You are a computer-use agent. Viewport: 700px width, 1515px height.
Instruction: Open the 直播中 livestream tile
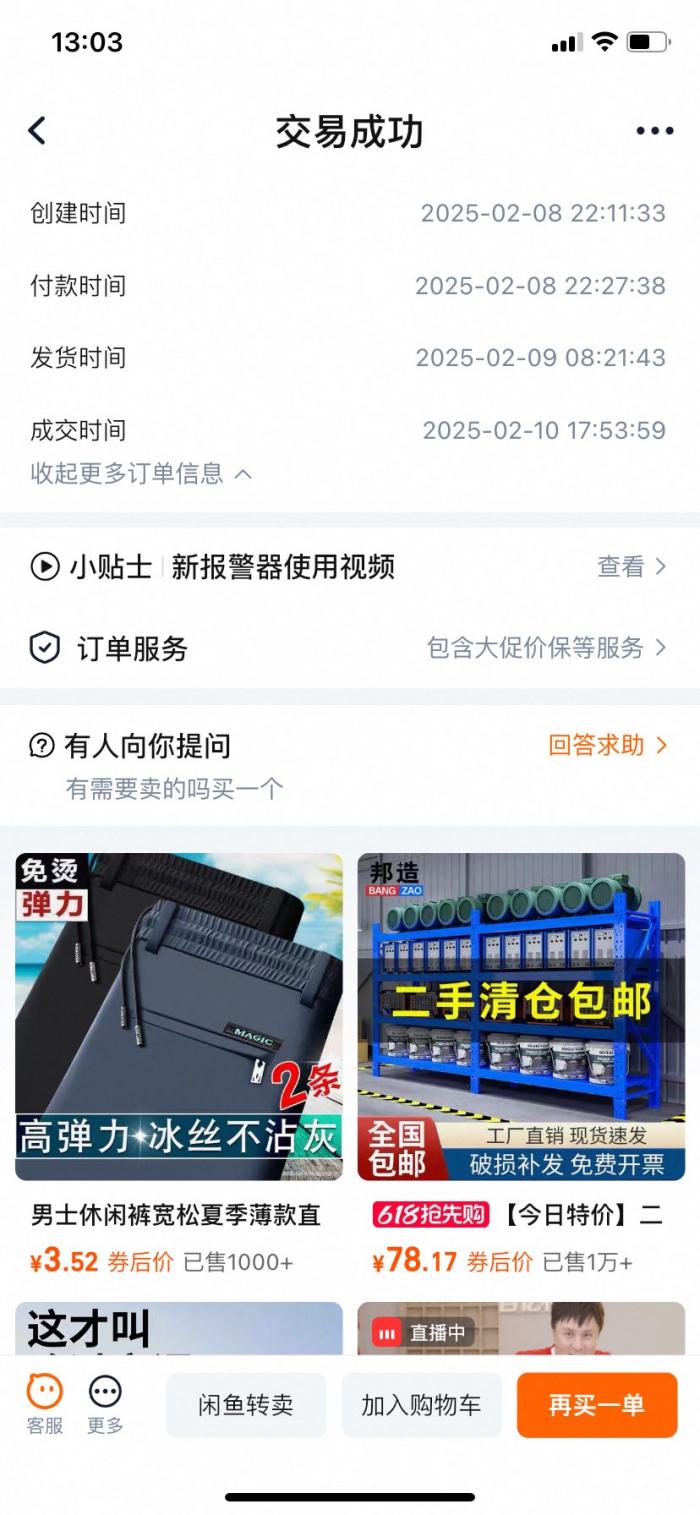pyautogui.click(x=521, y=1330)
